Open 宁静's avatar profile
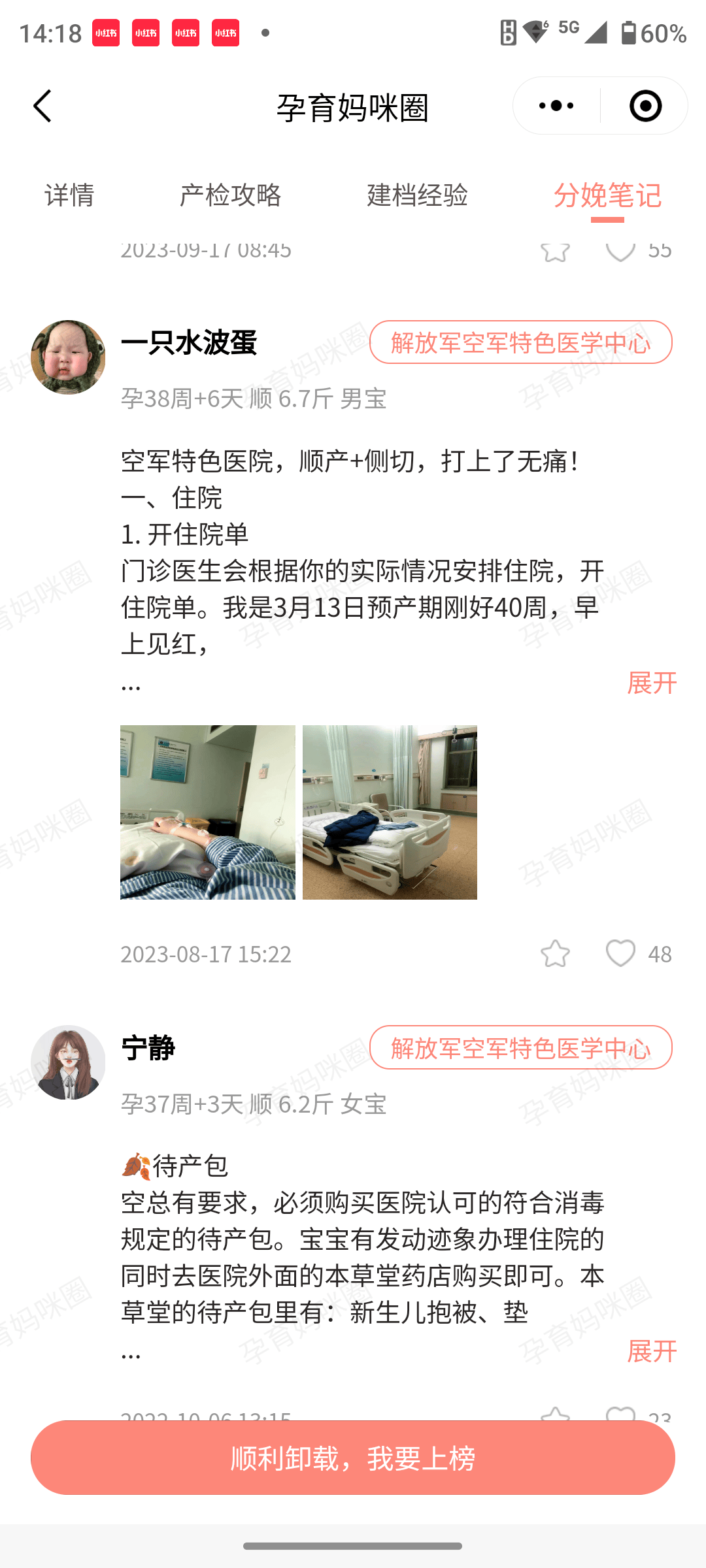Screen dimensions: 706x1568 click(x=68, y=1062)
